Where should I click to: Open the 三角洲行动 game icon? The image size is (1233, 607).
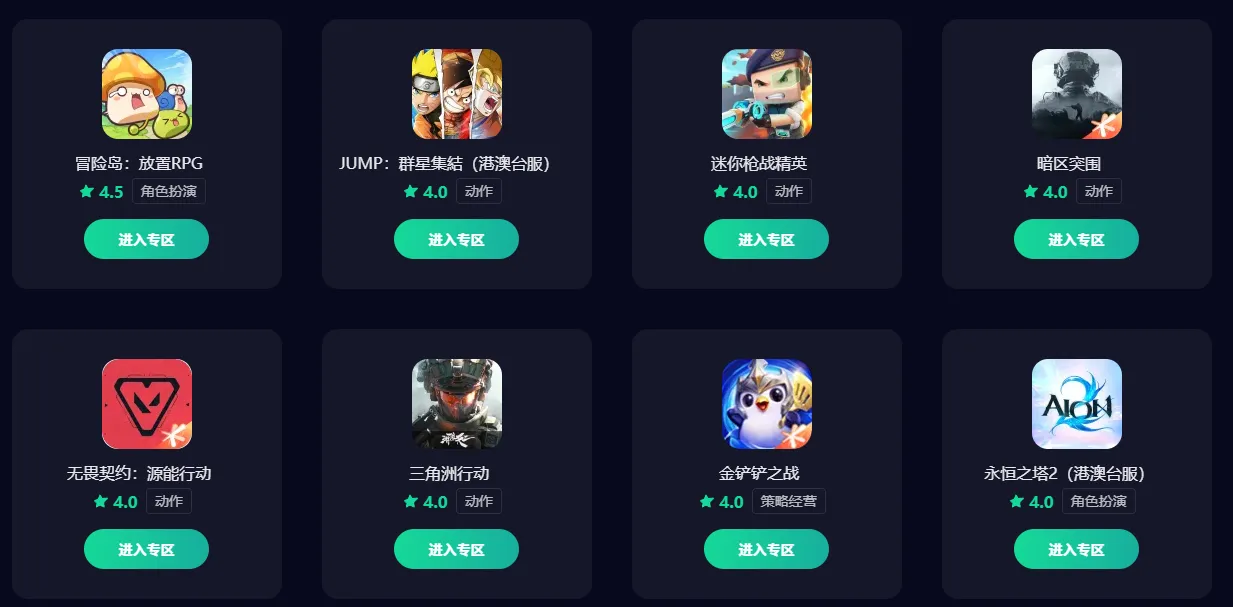(457, 404)
